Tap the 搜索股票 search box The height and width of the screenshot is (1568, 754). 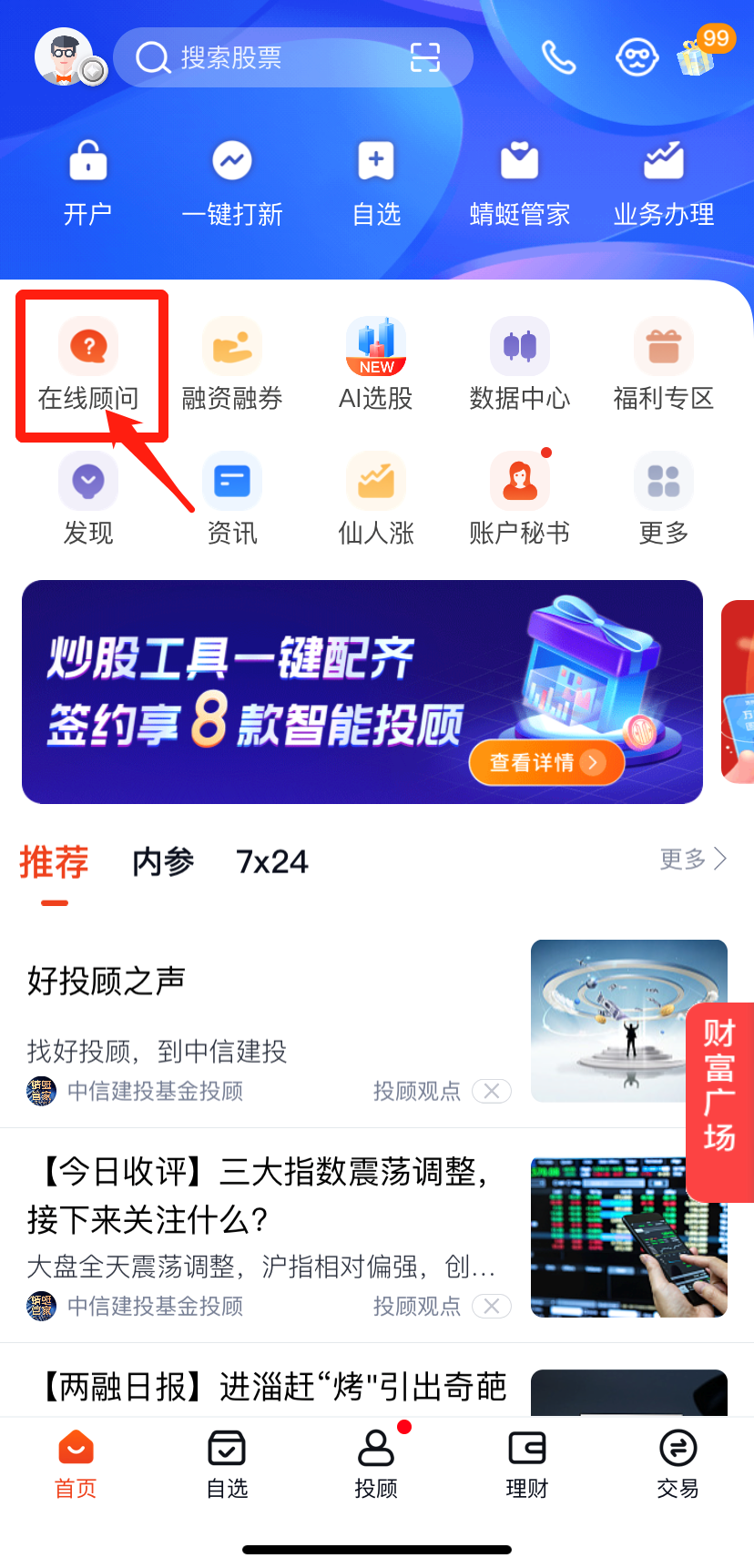click(264, 58)
